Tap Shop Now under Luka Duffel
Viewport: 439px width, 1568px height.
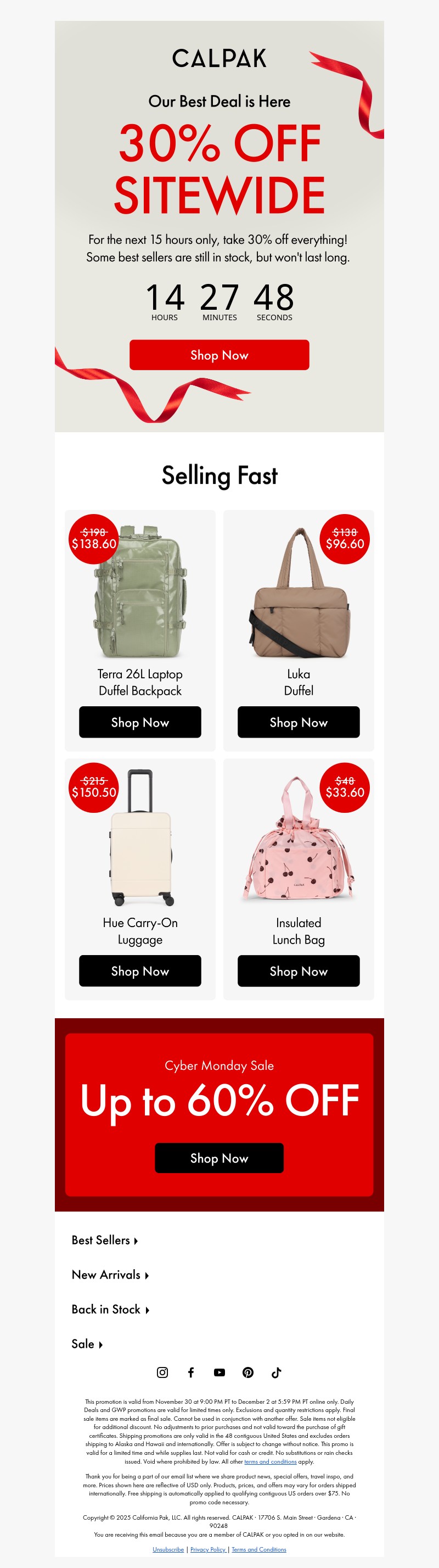point(298,722)
